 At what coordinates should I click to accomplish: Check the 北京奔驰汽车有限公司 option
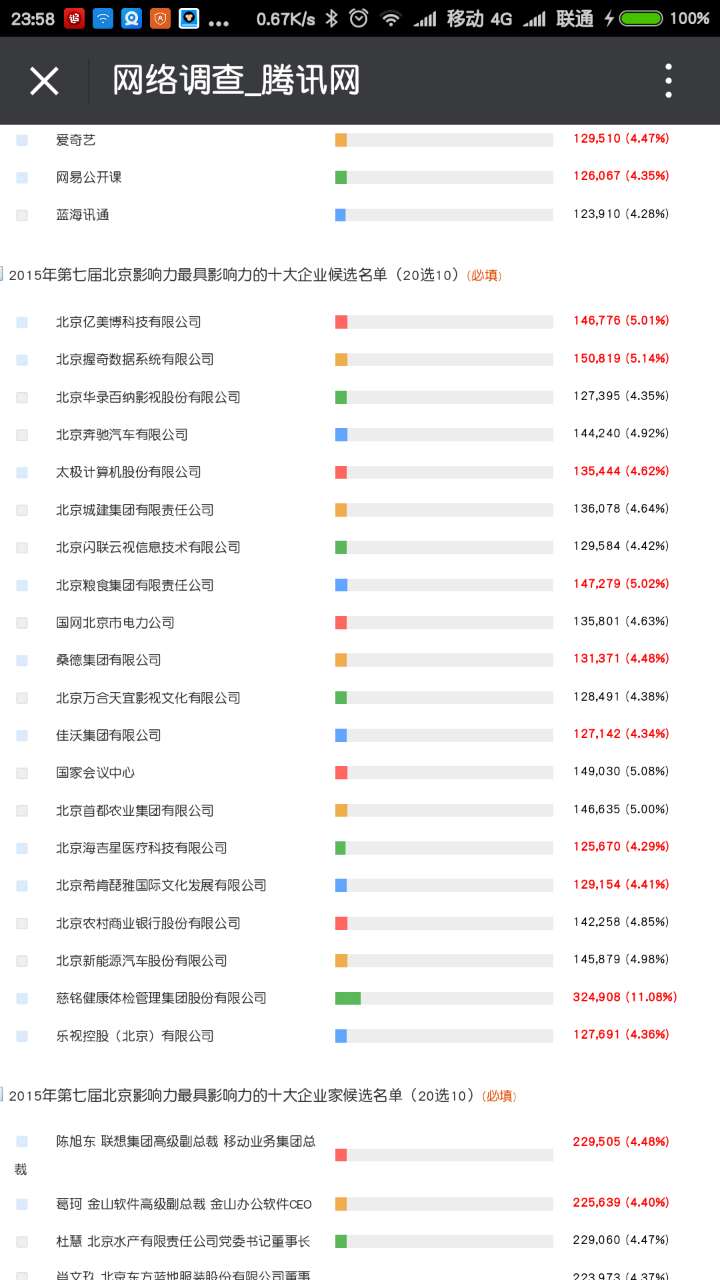[22, 435]
